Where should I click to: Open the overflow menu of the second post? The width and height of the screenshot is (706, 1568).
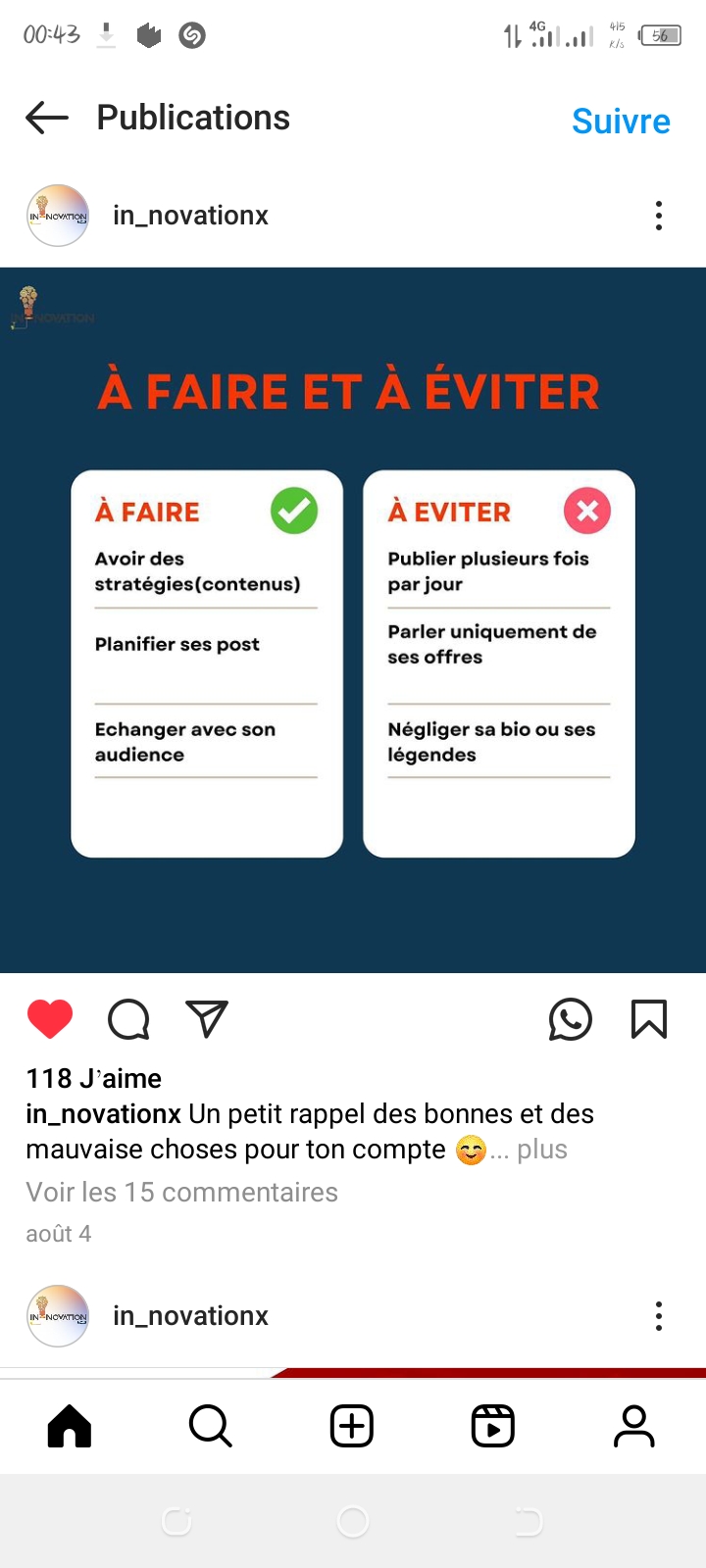point(658,1316)
